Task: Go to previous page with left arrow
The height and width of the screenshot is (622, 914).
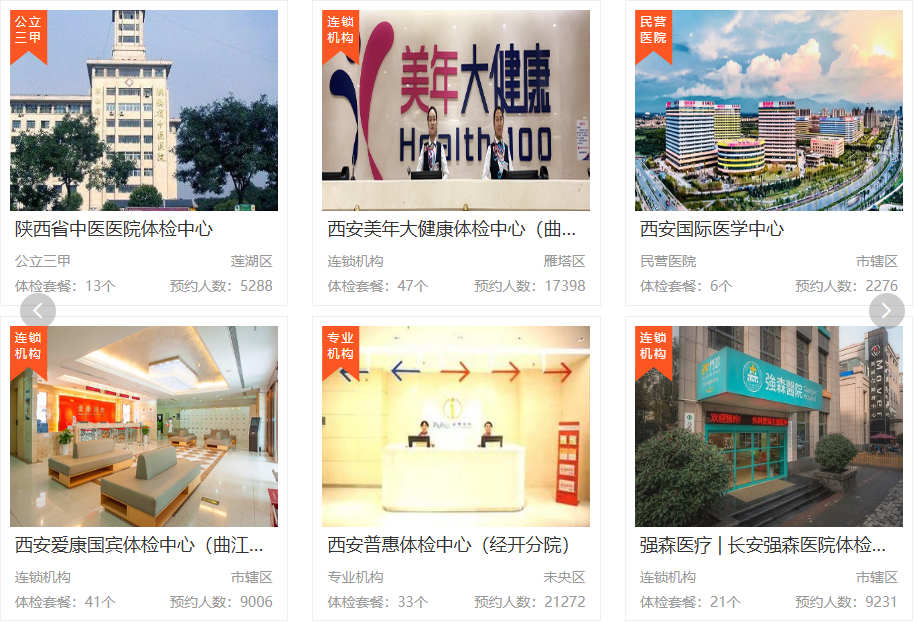Action: pos(38,311)
